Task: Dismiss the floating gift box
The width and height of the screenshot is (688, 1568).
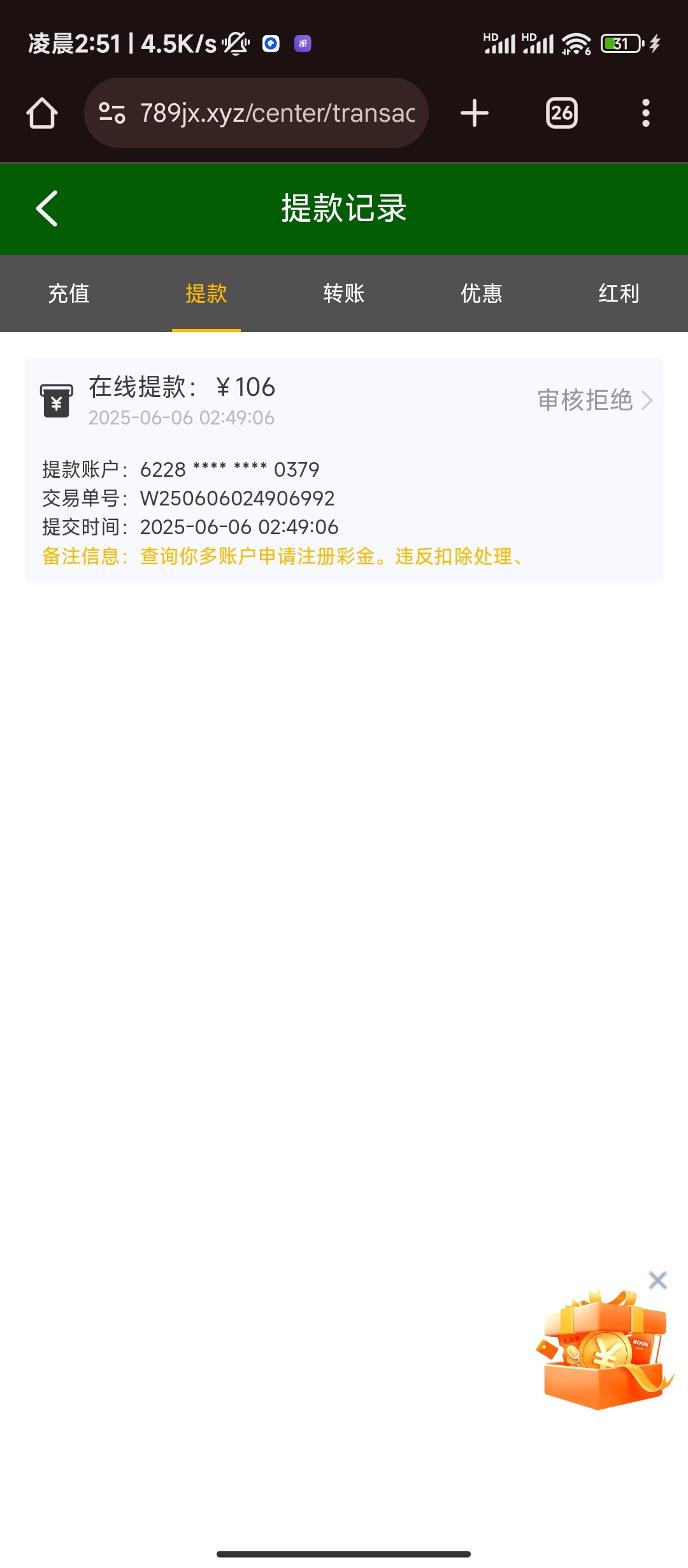Action: [x=657, y=1280]
